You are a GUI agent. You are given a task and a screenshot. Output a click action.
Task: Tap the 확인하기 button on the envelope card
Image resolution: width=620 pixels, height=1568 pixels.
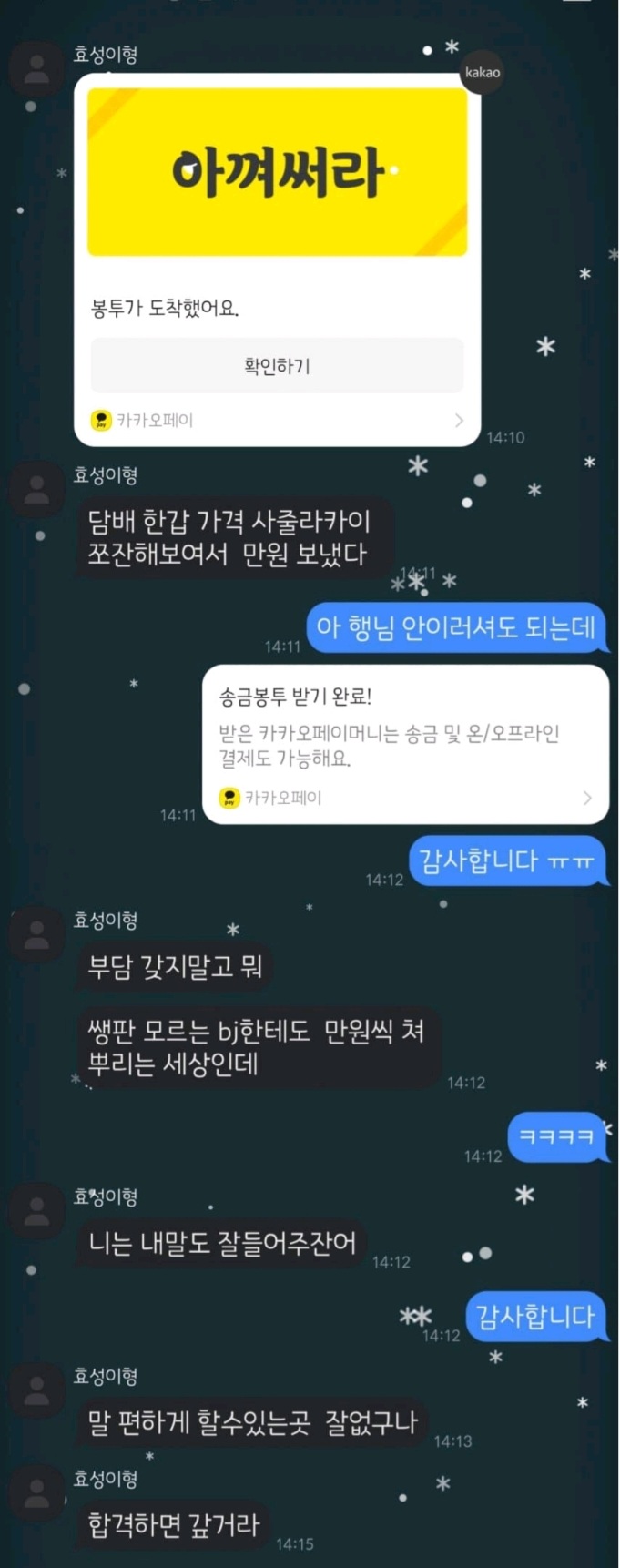coord(277,366)
